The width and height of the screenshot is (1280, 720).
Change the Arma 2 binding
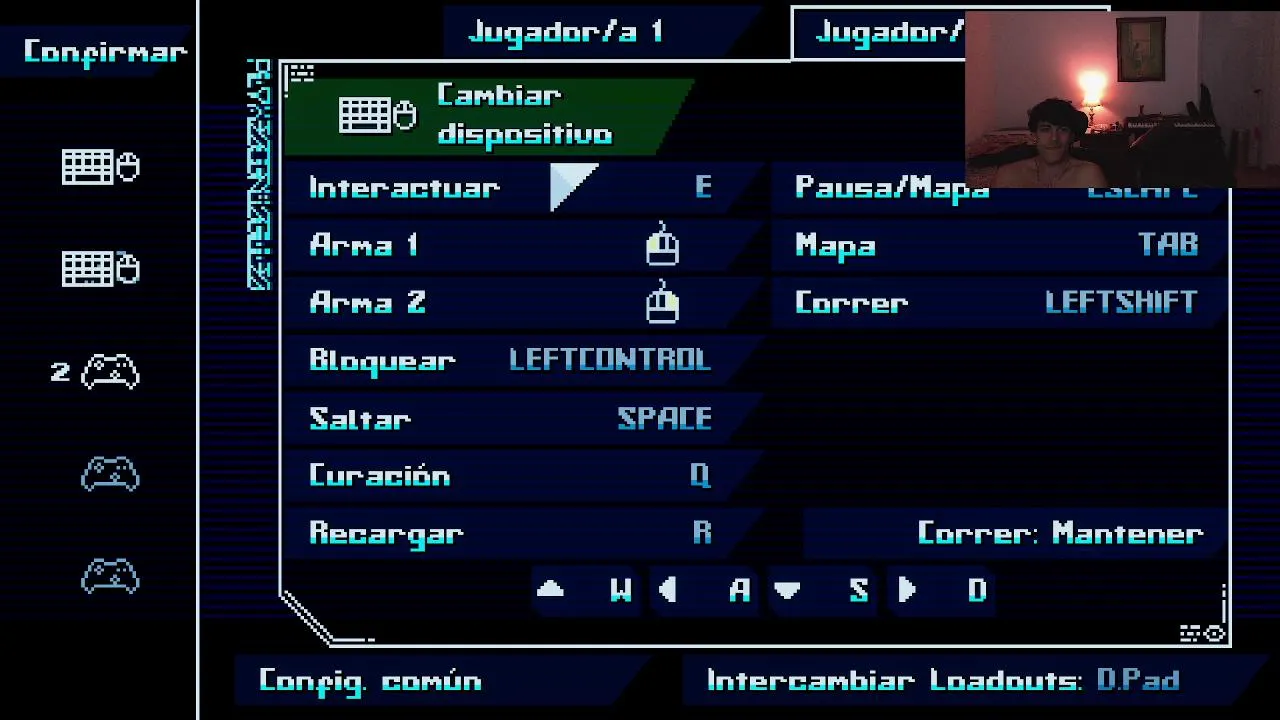coord(510,303)
